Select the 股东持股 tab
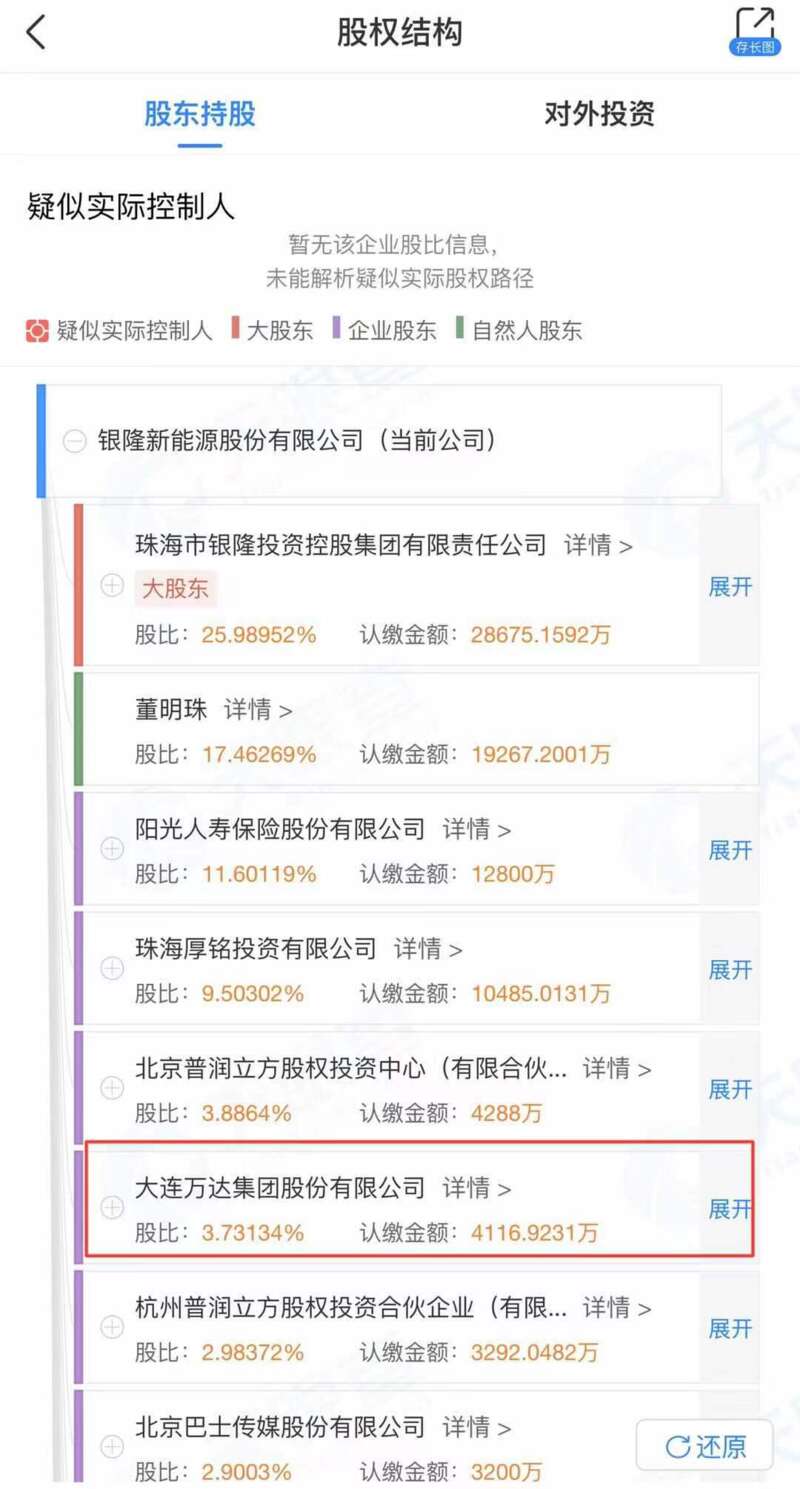This screenshot has width=800, height=1489. click(x=200, y=113)
